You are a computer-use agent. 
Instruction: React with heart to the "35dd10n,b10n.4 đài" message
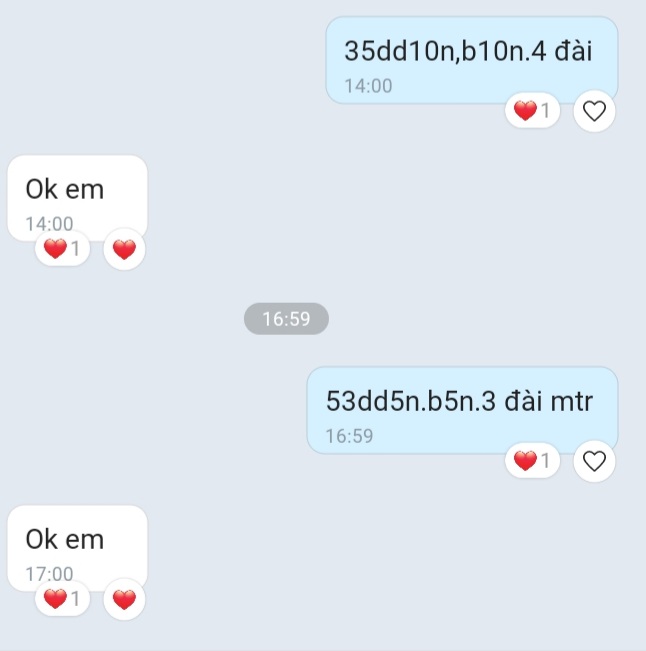click(x=594, y=110)
